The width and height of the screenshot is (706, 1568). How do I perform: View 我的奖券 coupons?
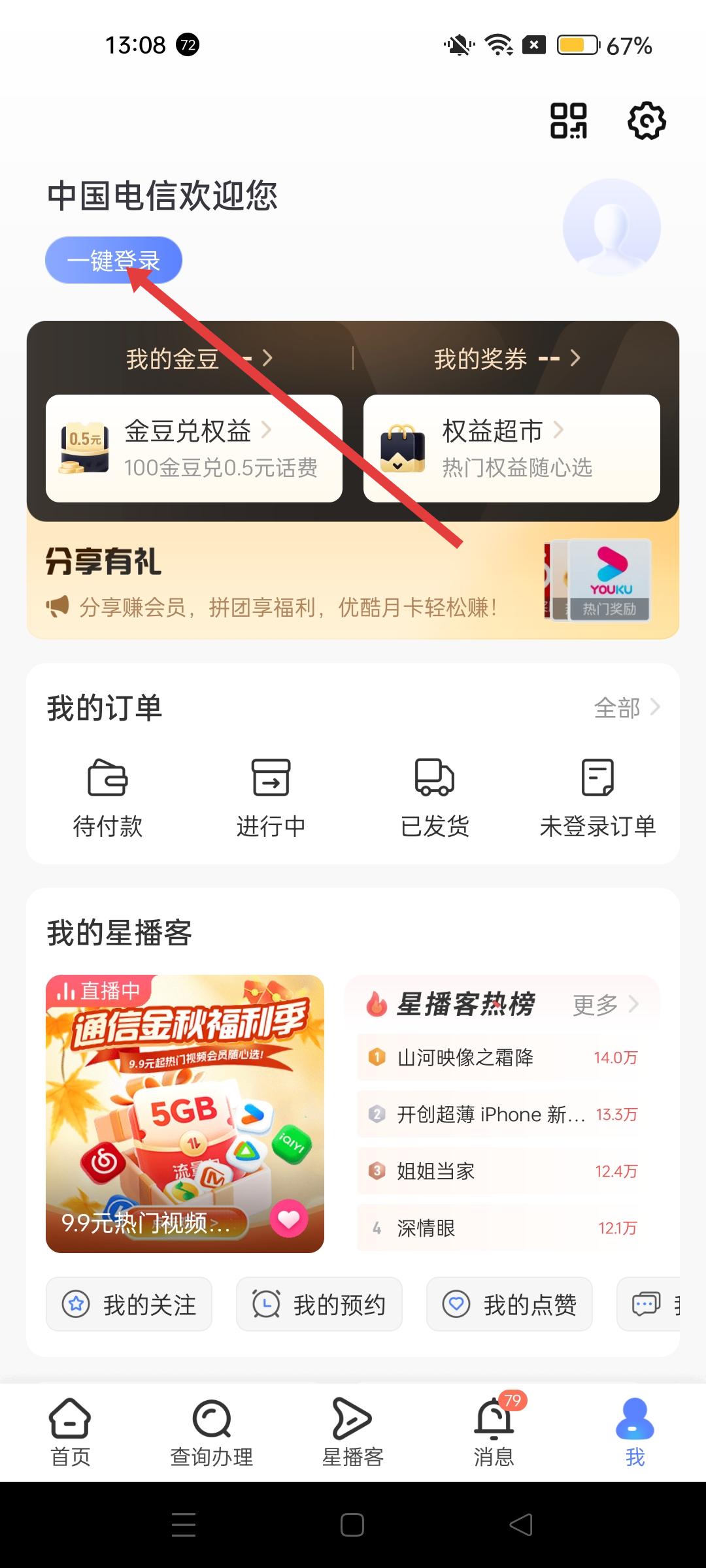(507, 359)
